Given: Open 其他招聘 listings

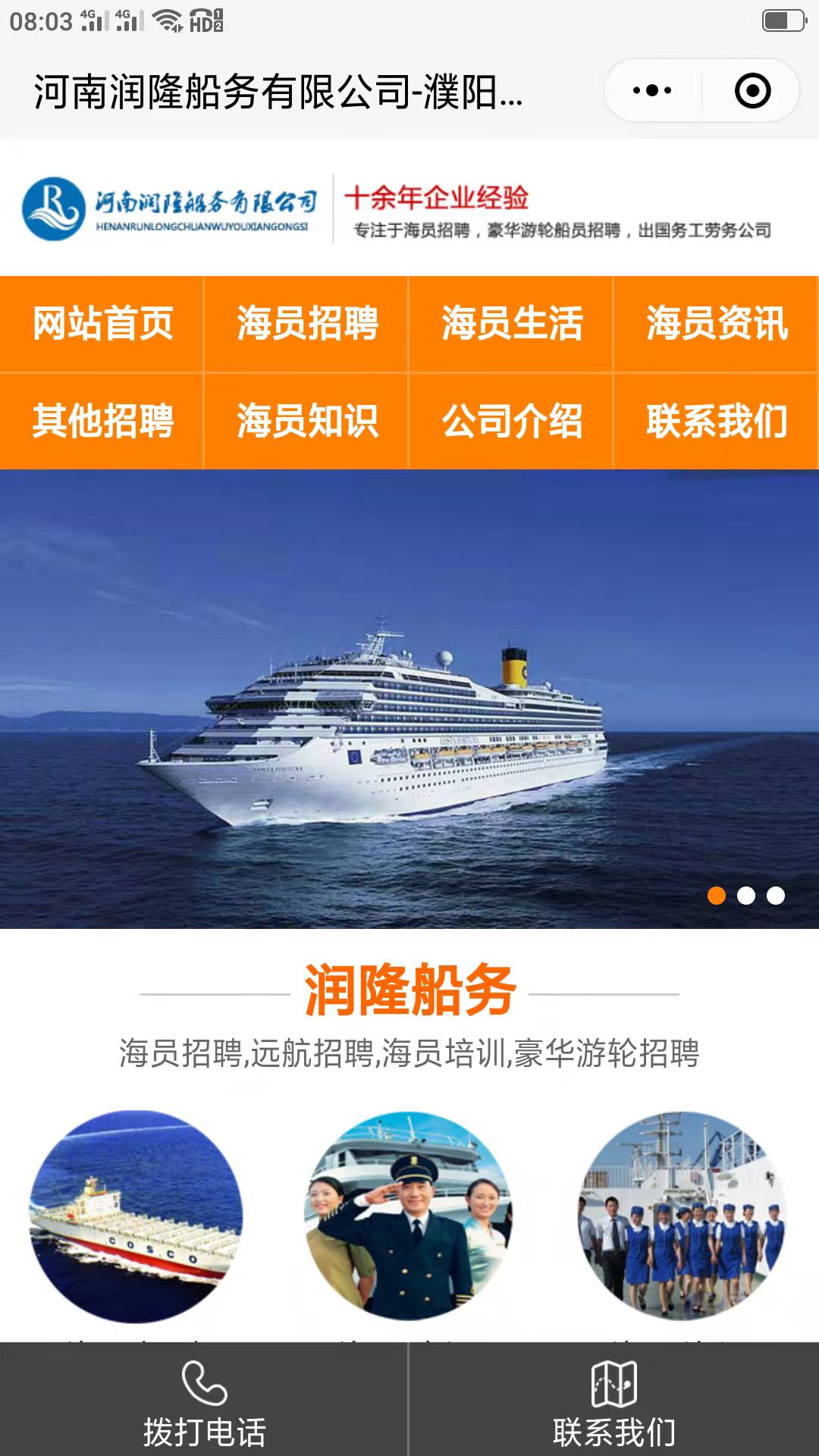Looking at the screenshot, I should (x=102, y=421).
